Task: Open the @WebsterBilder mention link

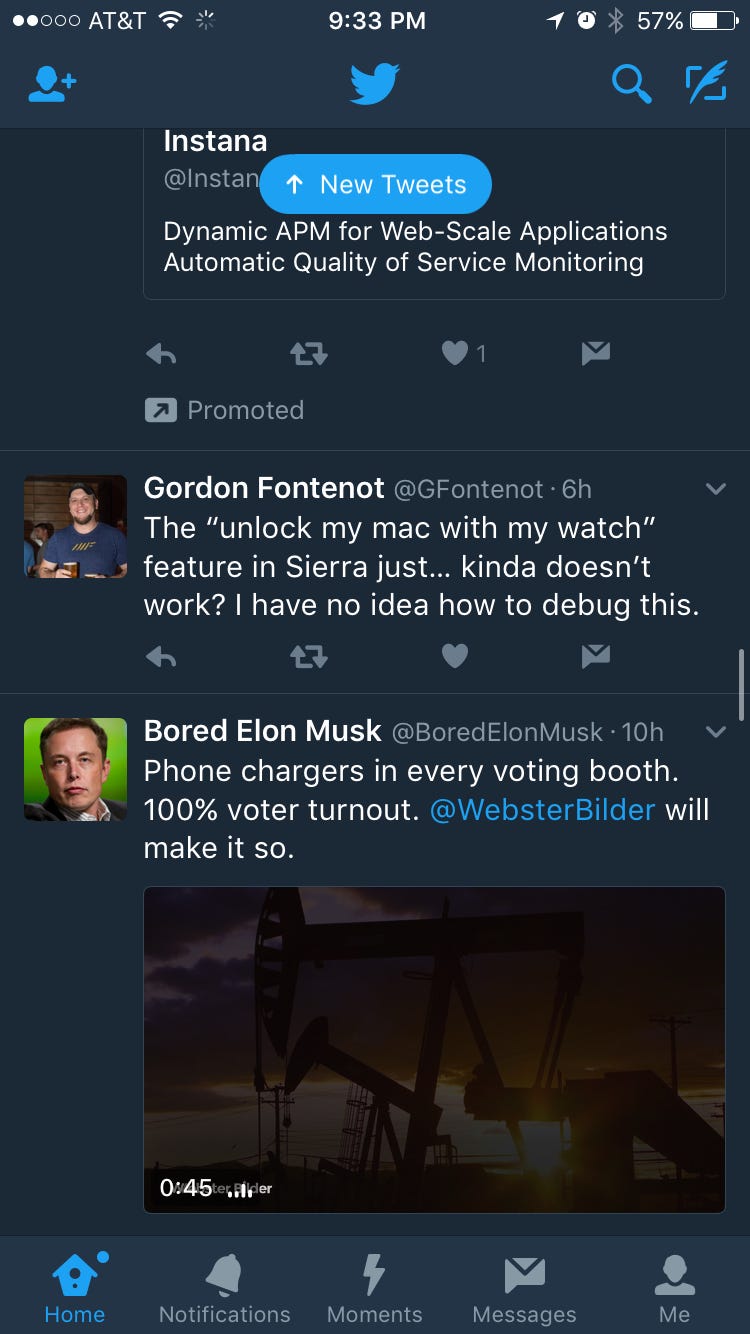Action: pos(542,809)
